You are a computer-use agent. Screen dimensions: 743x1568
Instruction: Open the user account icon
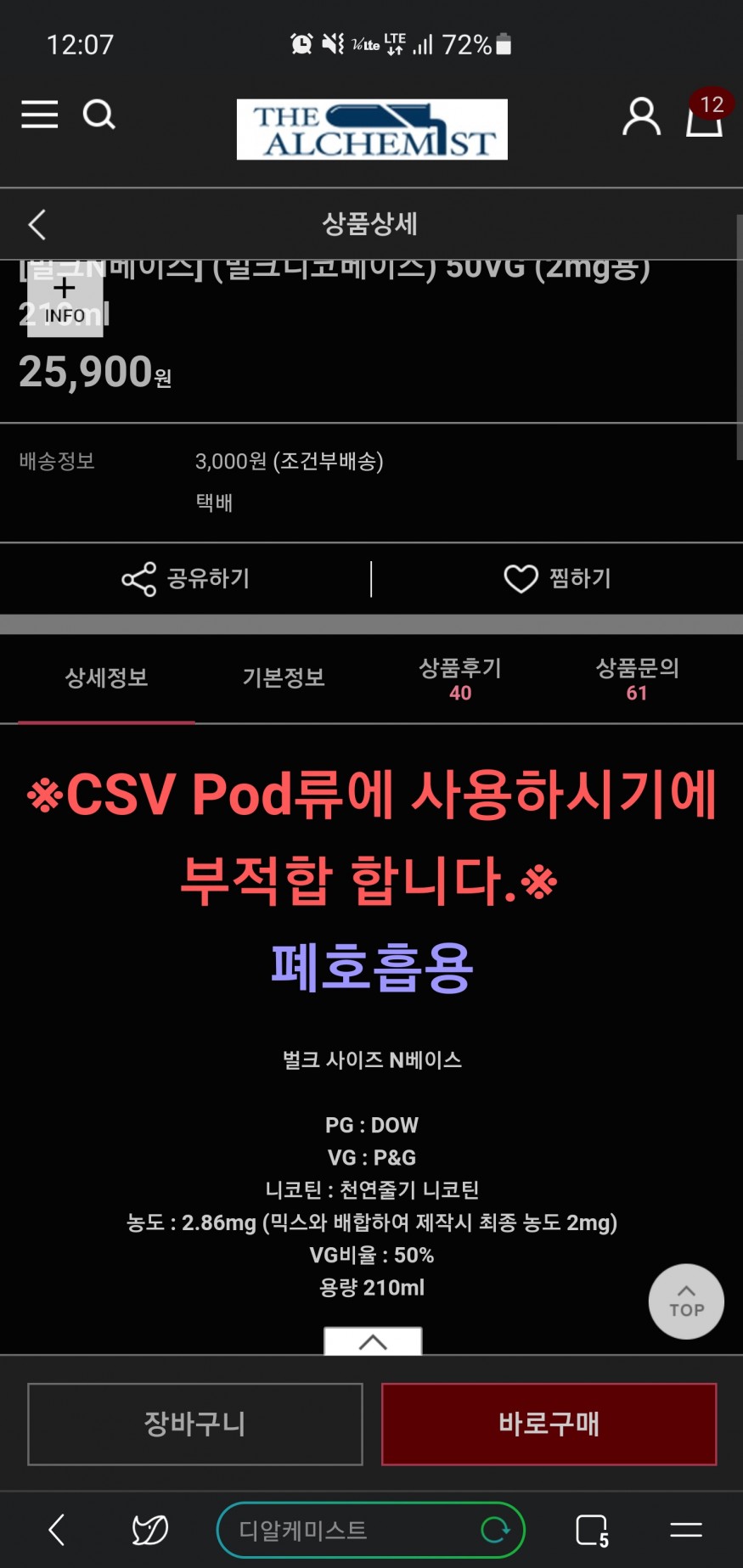(641, 116)
